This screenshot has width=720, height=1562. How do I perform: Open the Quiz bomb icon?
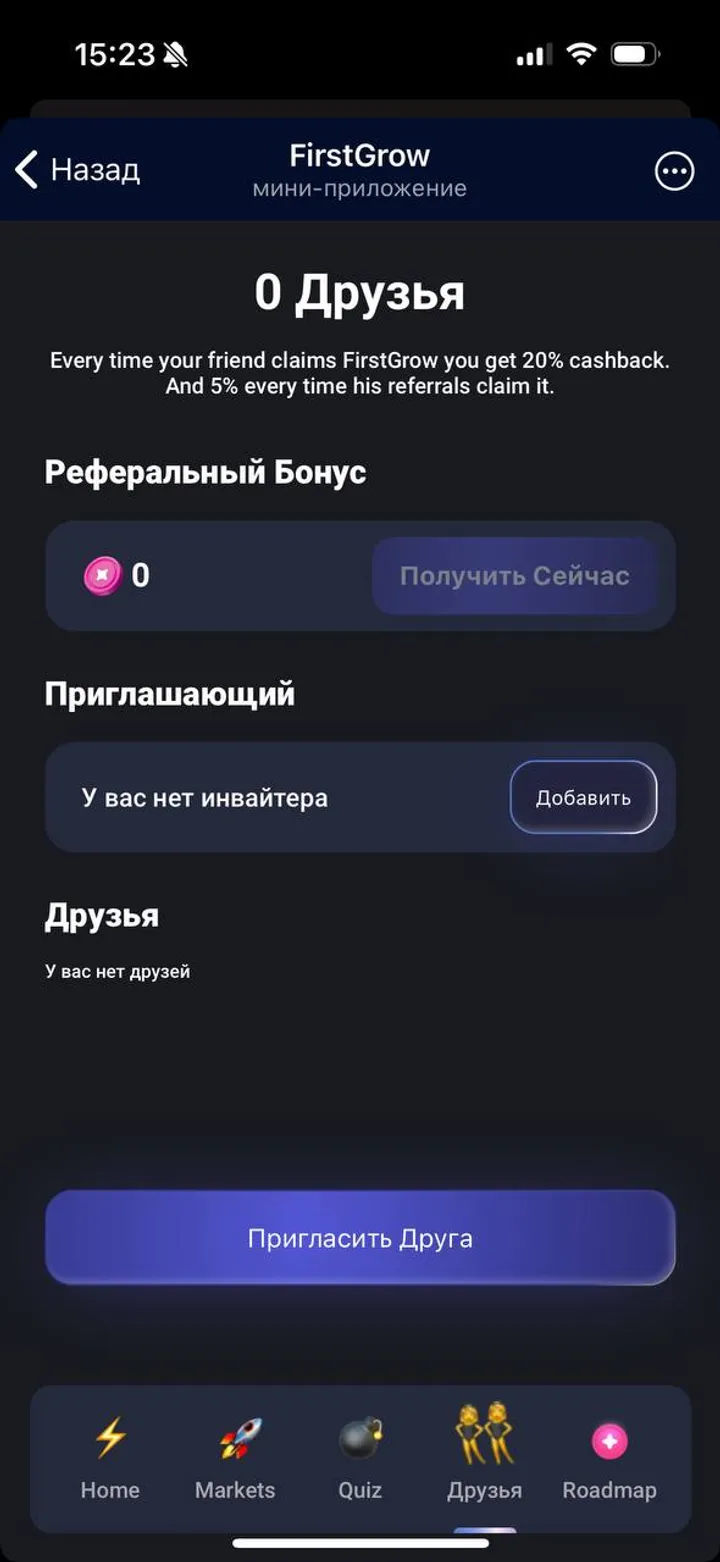point(360,1437)
